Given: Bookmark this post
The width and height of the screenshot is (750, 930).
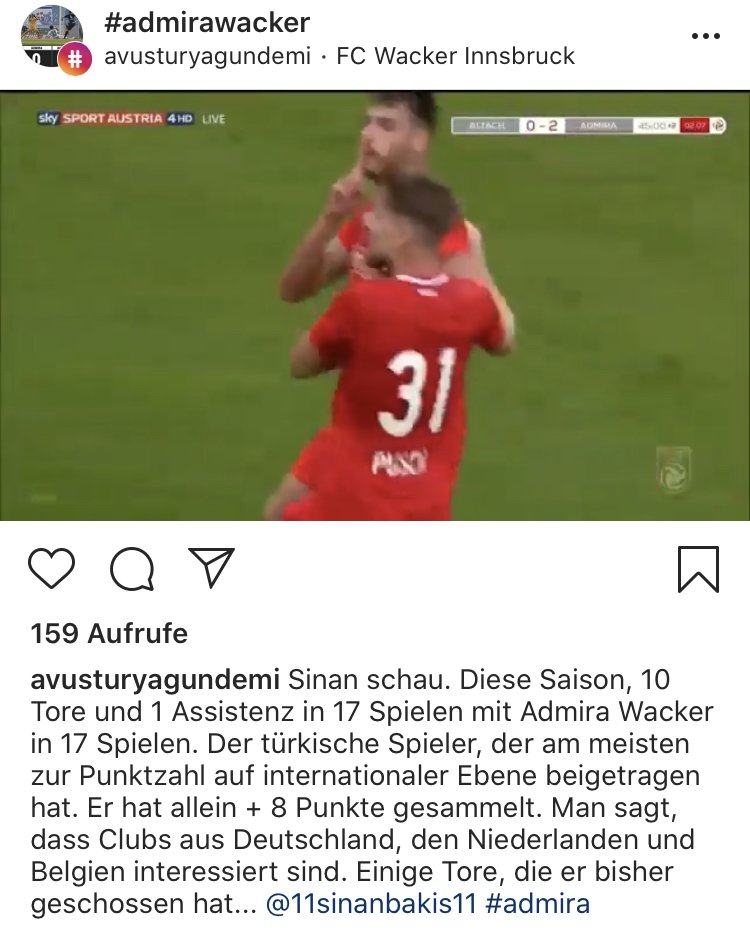Looking at the screenshot, I should pyautogui.click(x=698, y=569).
